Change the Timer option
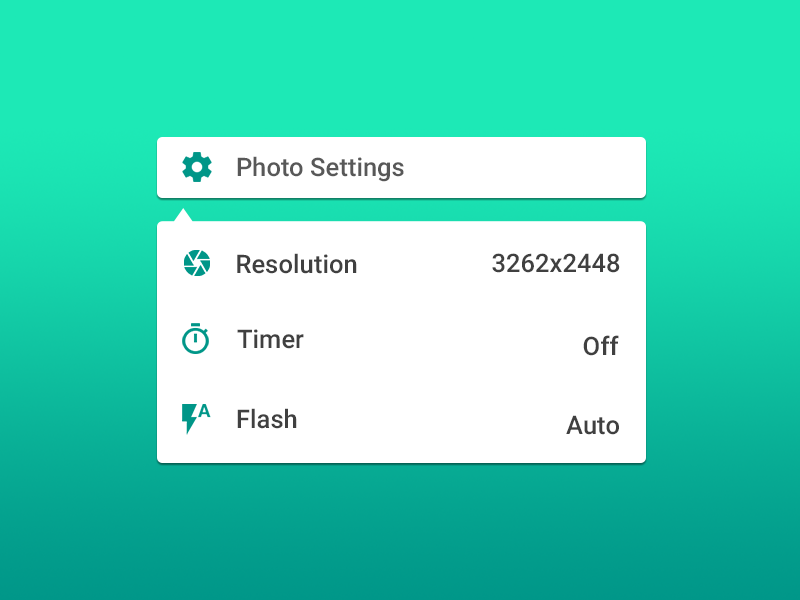This screenshot has height=600, width=800. pos(400,342)
